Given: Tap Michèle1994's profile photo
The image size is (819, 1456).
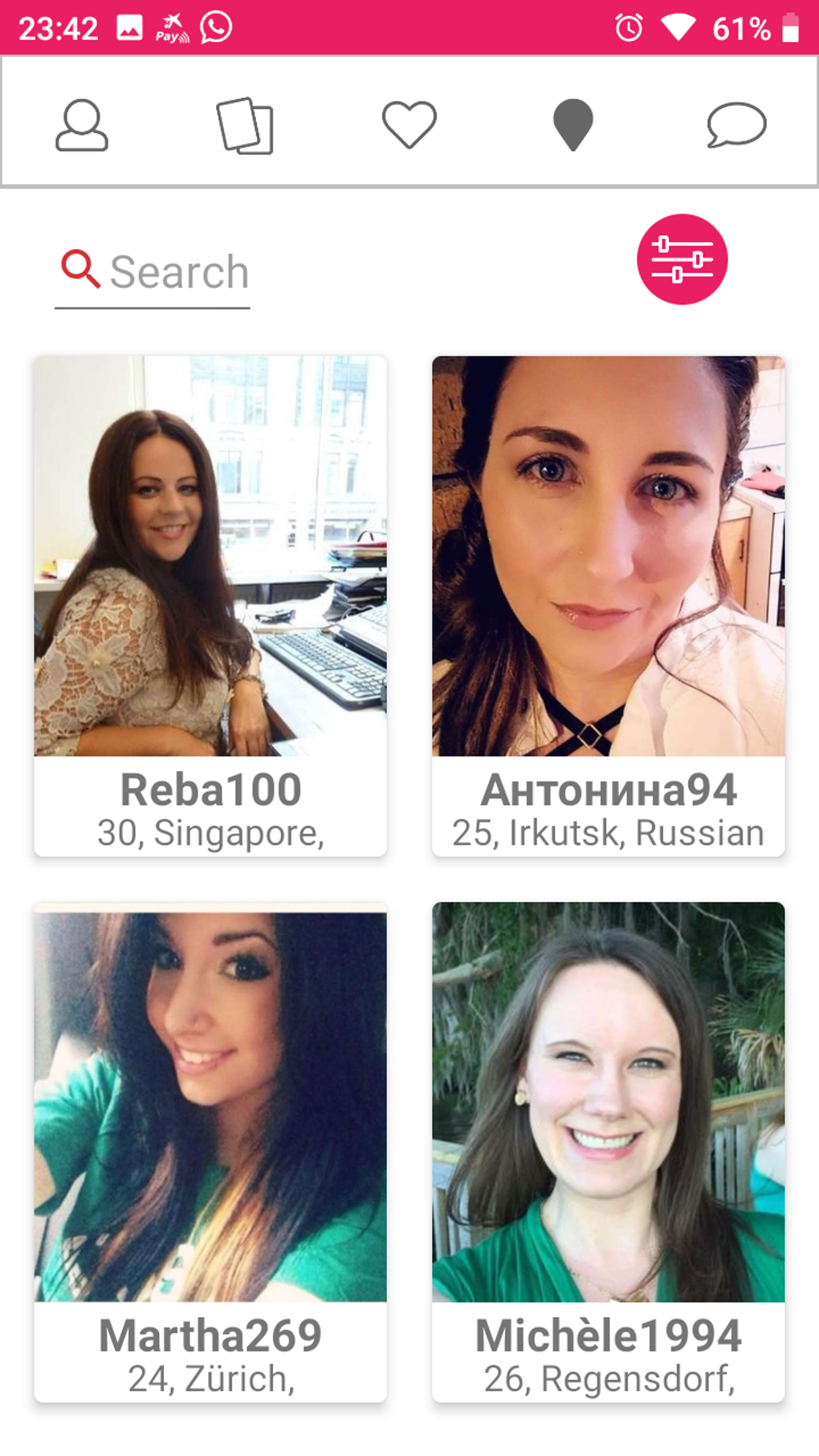Looking at the screenshot, I should pyautogui.click(x=608, y=1108).
